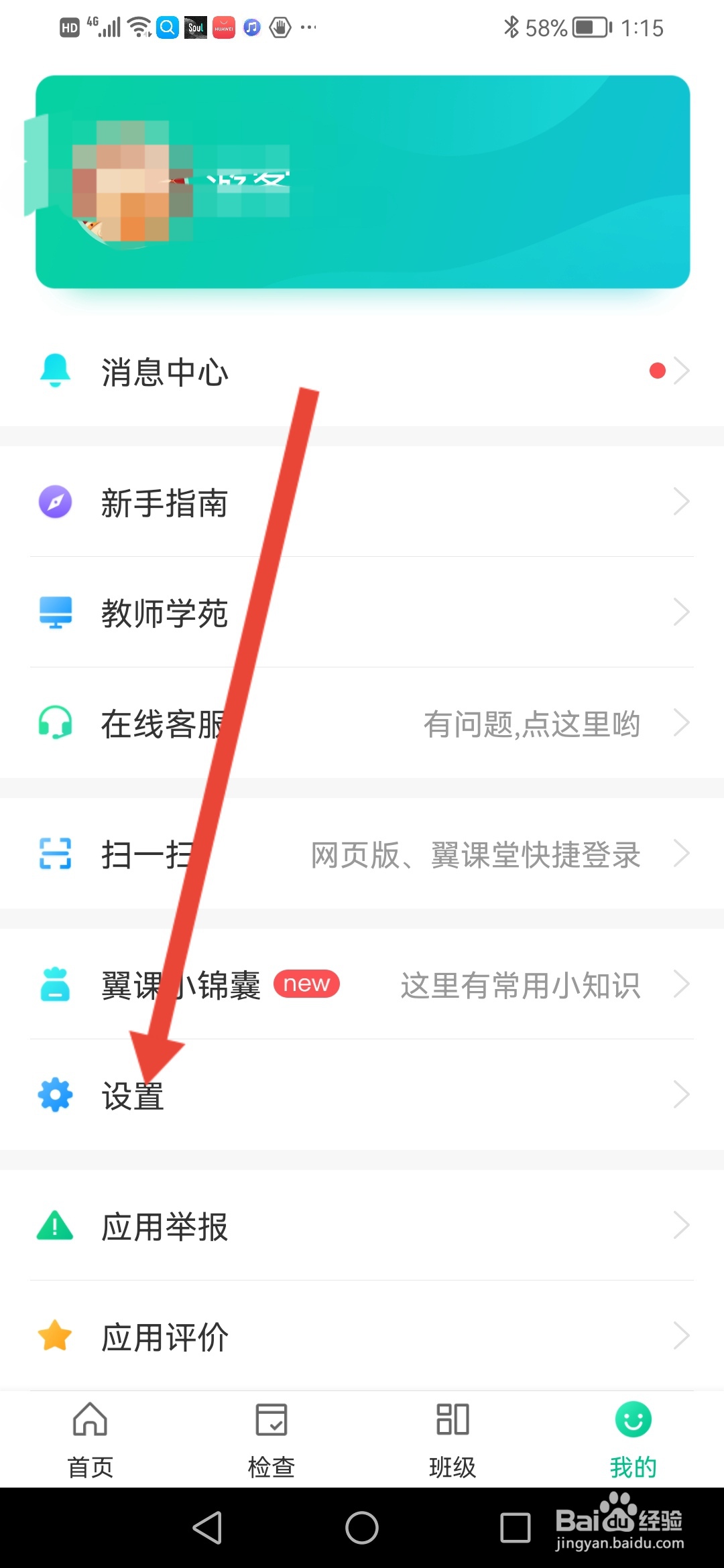Switch to the 检查 tab
The width and height of the screenshot is (724, 1568).
[271, 1439]
